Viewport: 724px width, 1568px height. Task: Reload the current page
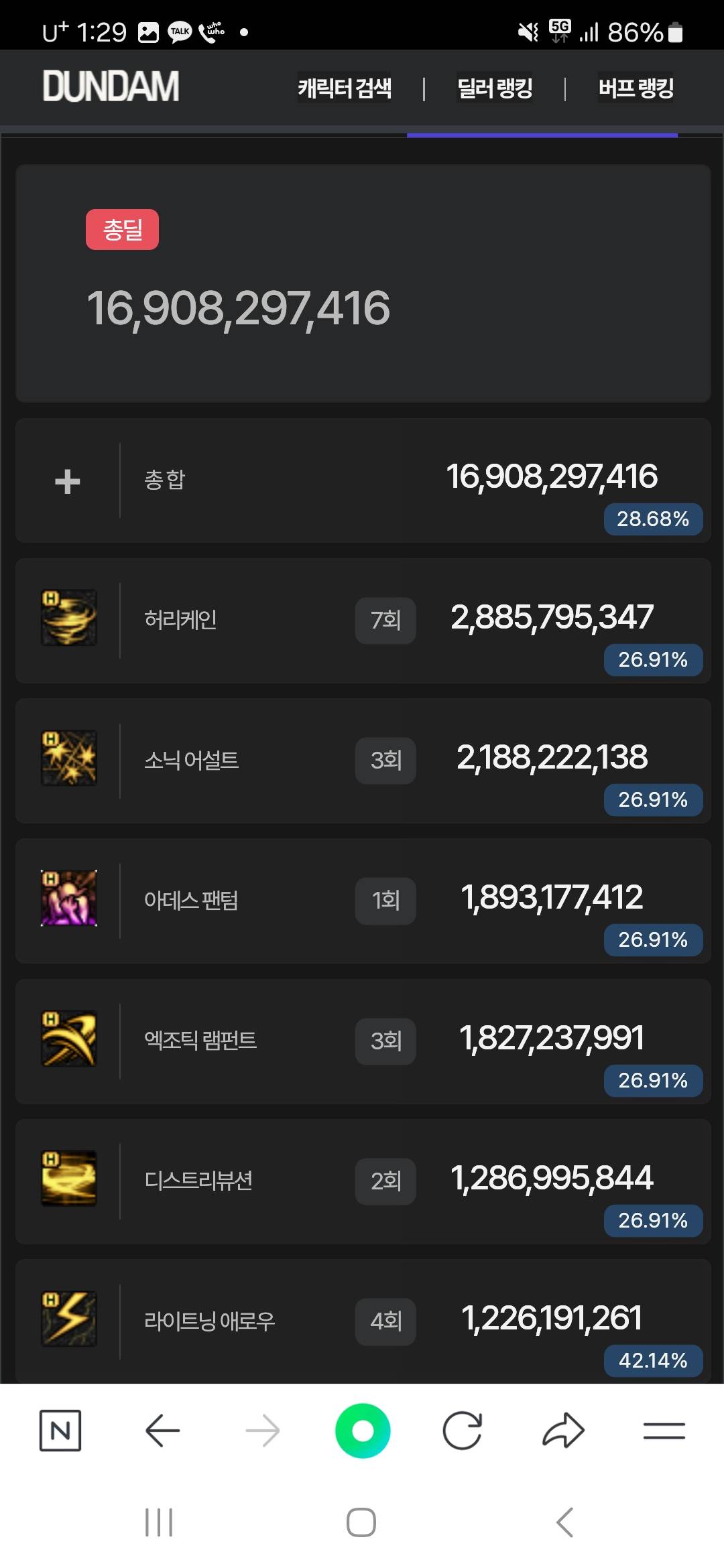click(463, 1431)
